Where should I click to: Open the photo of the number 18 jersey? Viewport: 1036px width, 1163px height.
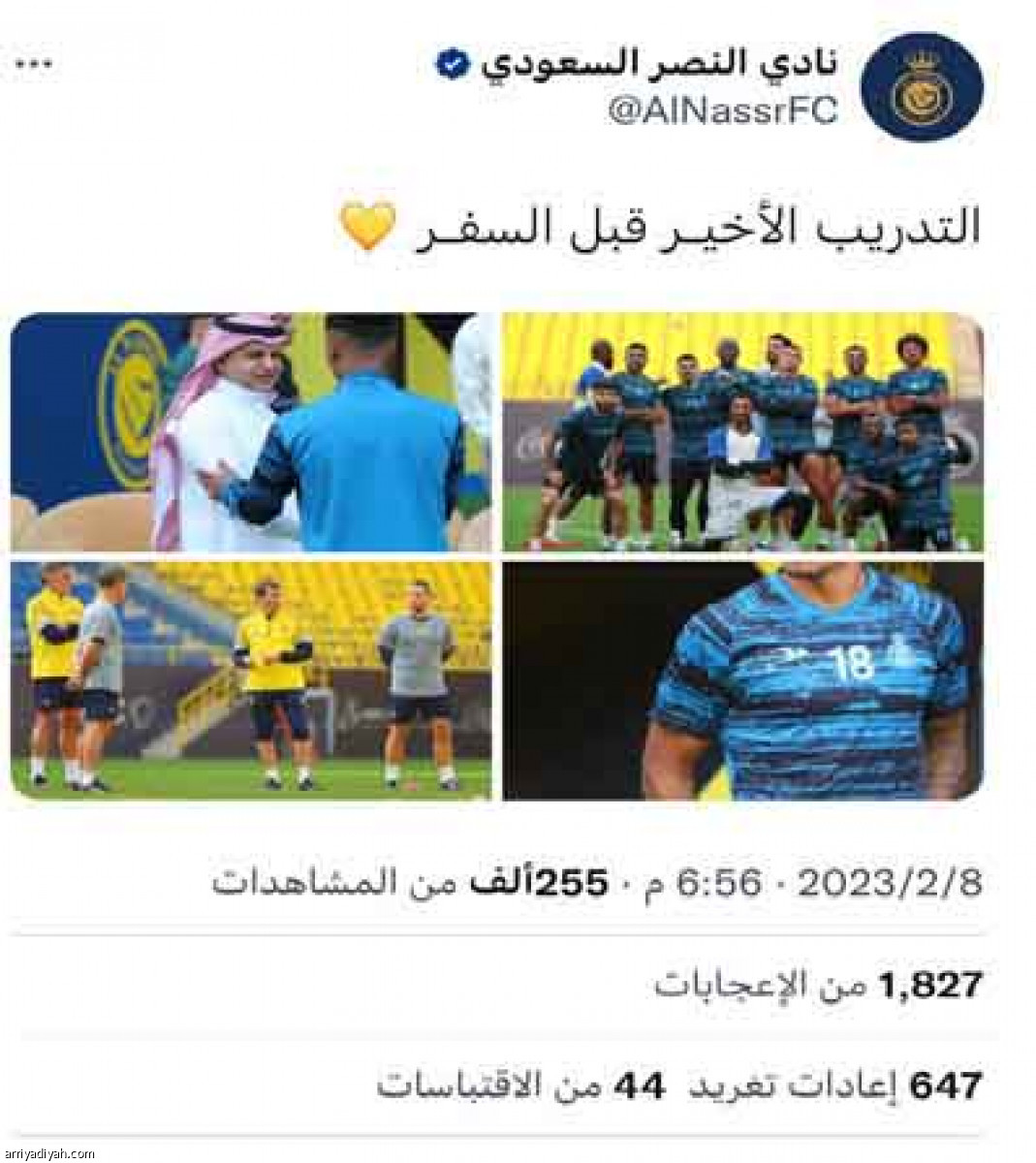tap(743, 680)
